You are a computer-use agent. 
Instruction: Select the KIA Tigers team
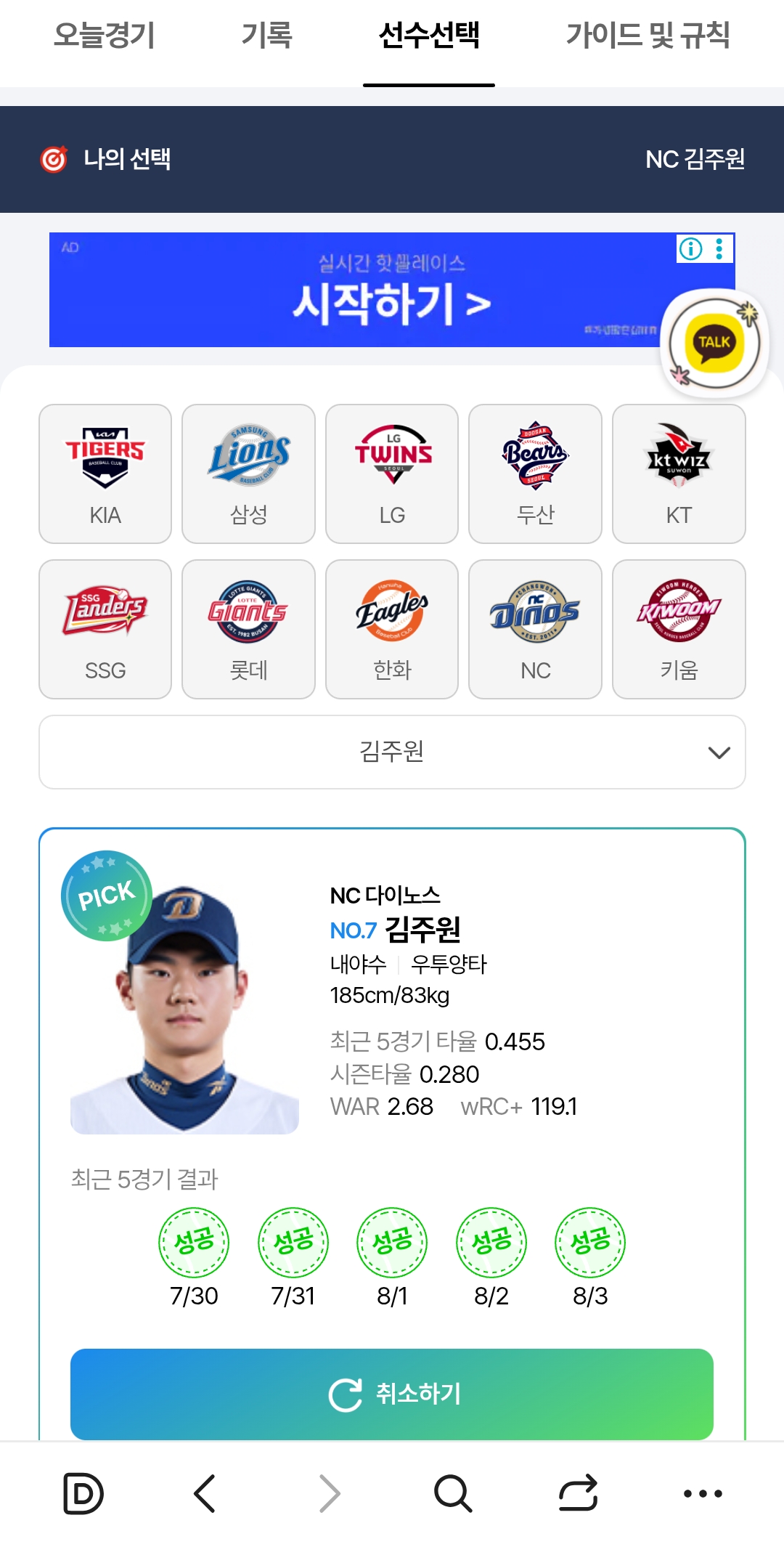[105, 474]
